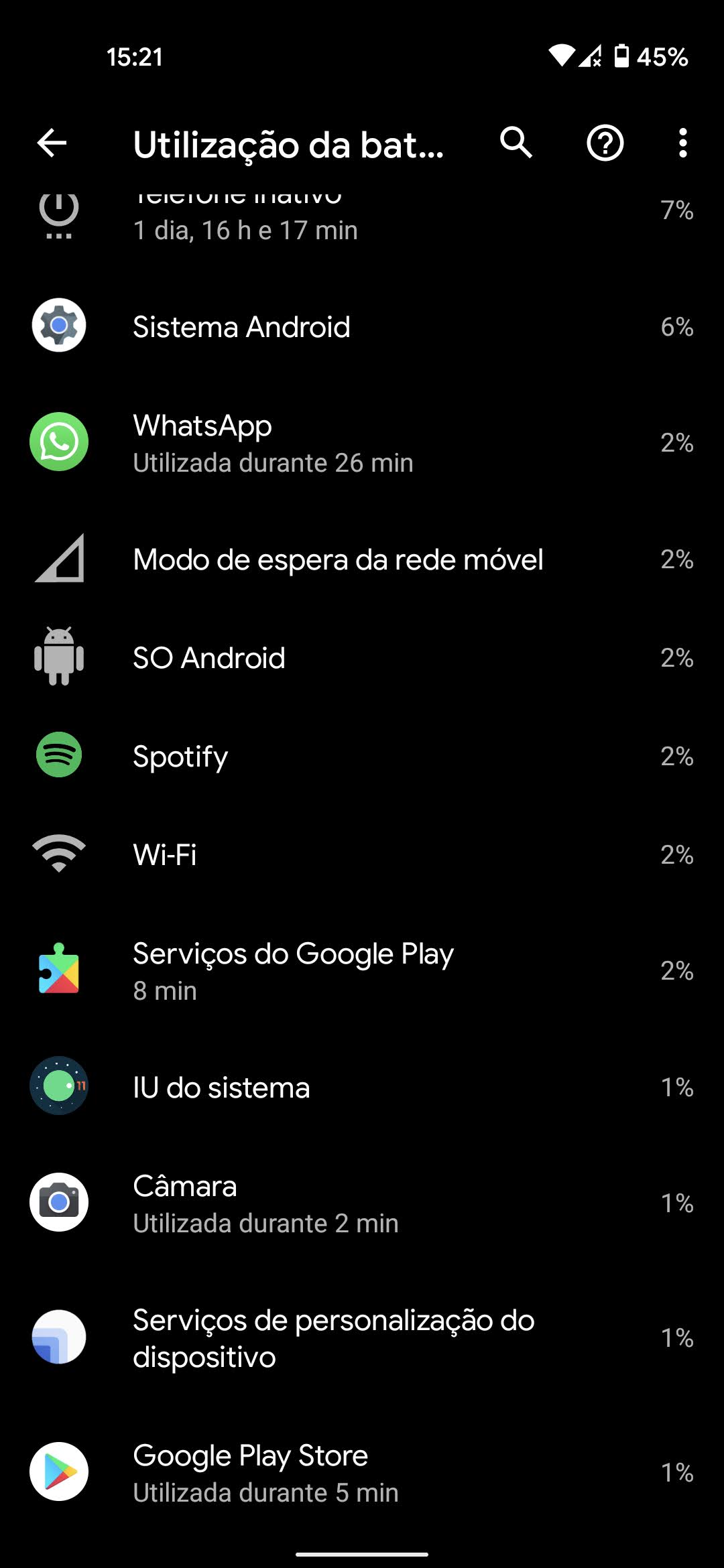Go back from battery usage screen

coord(52,143)
